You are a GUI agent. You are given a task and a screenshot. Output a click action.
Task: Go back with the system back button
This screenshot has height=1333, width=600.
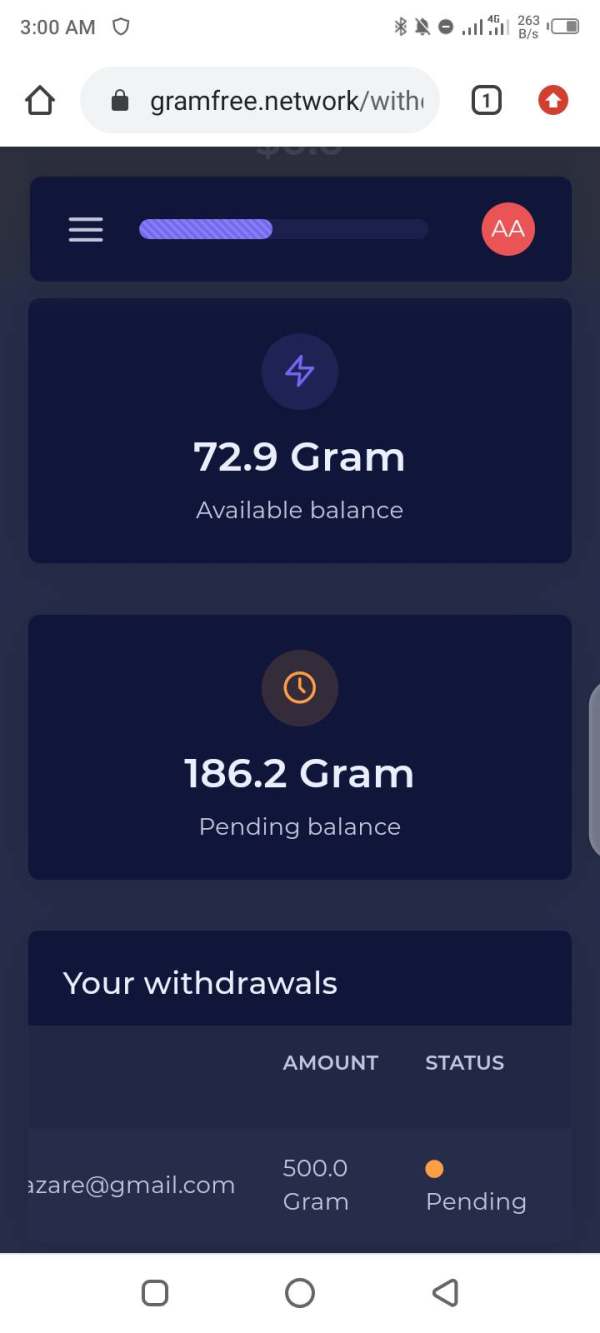[x=445, y=1293]
